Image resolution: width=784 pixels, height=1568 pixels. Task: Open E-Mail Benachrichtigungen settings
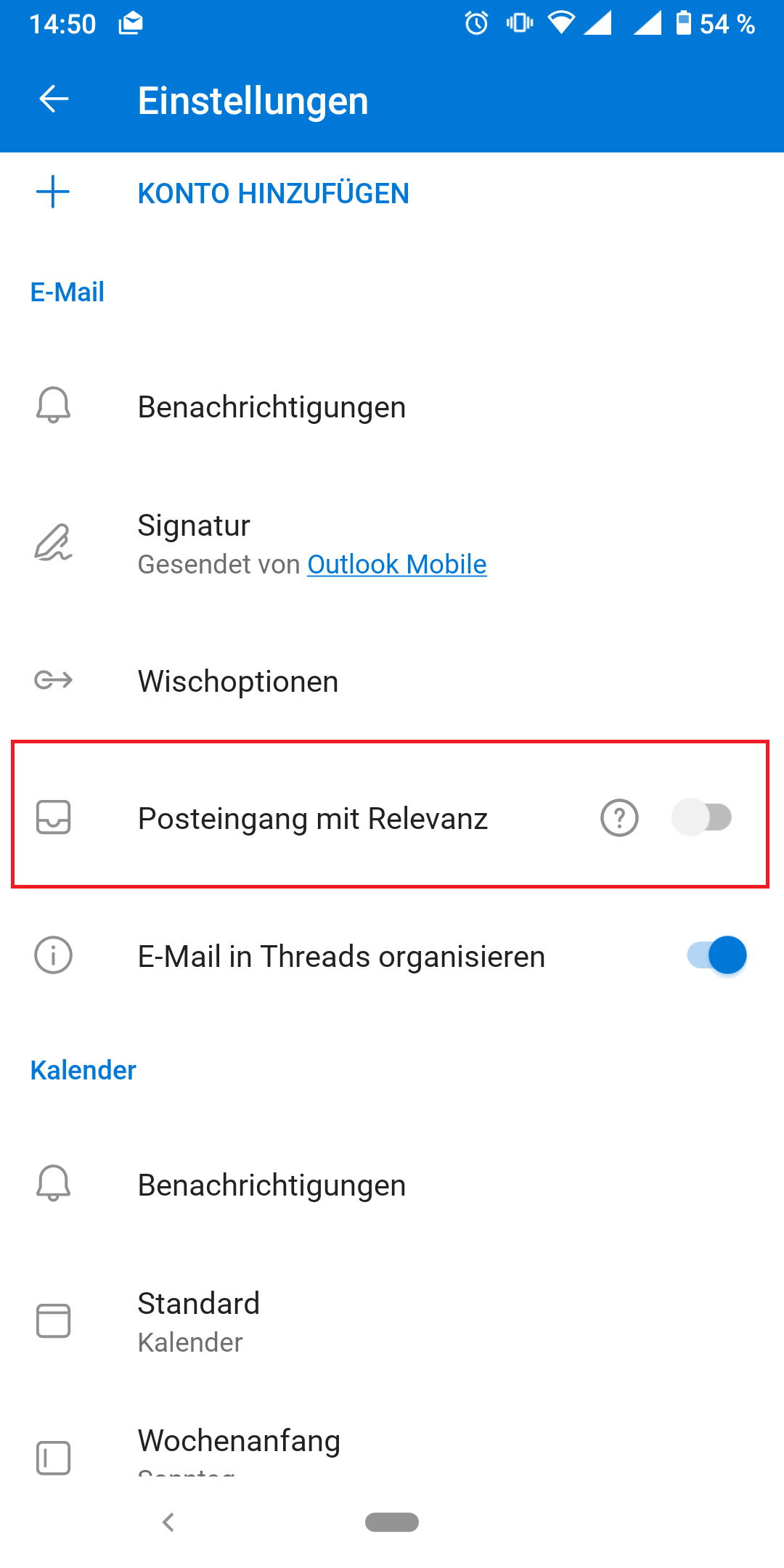point(271,407)
